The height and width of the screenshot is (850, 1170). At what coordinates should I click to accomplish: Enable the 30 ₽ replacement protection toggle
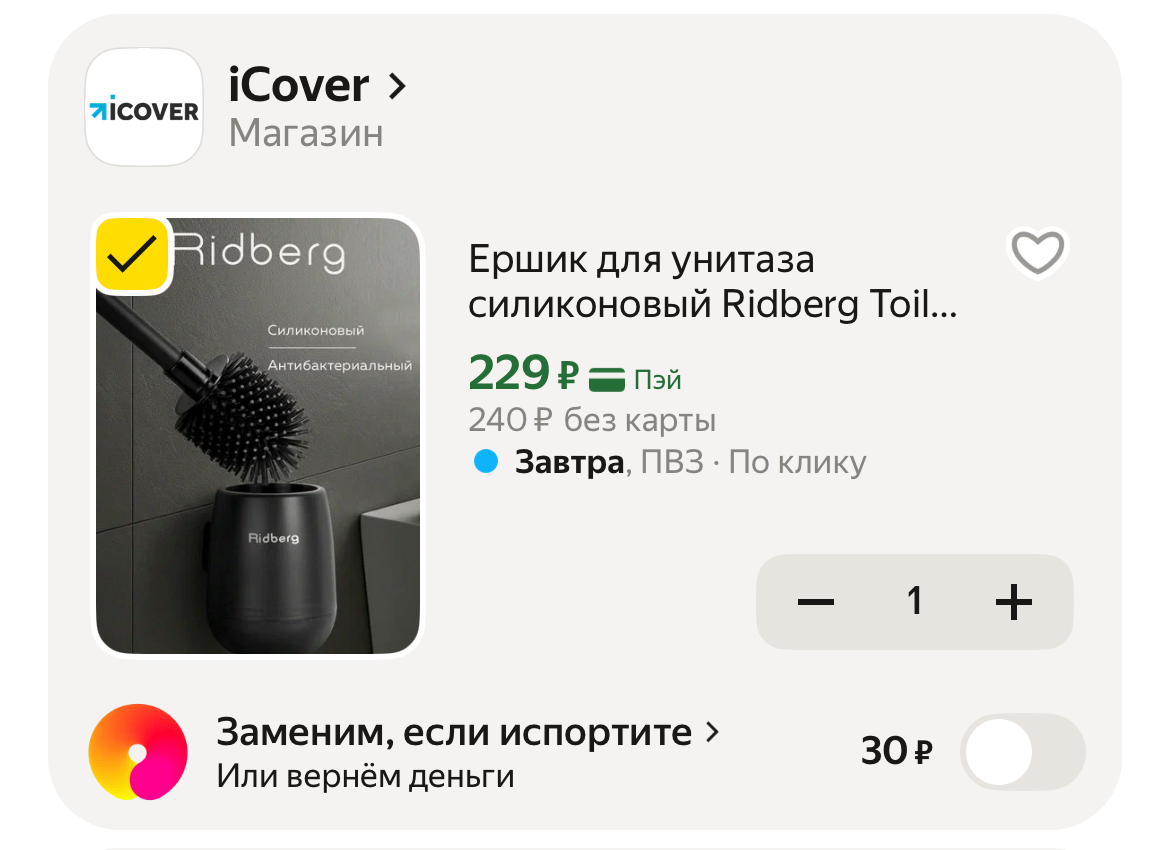click(1021, 752)
